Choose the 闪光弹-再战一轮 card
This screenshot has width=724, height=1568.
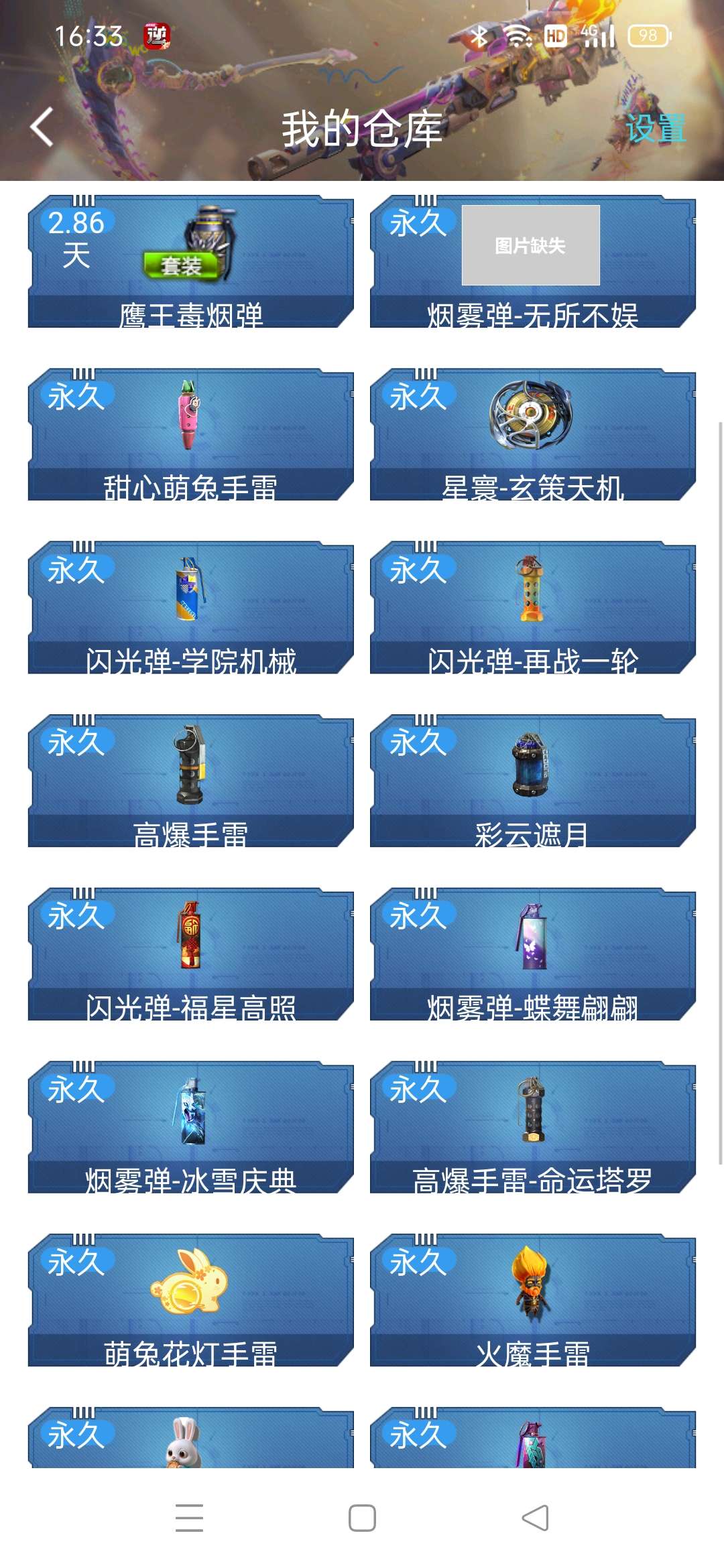point(533,607)
